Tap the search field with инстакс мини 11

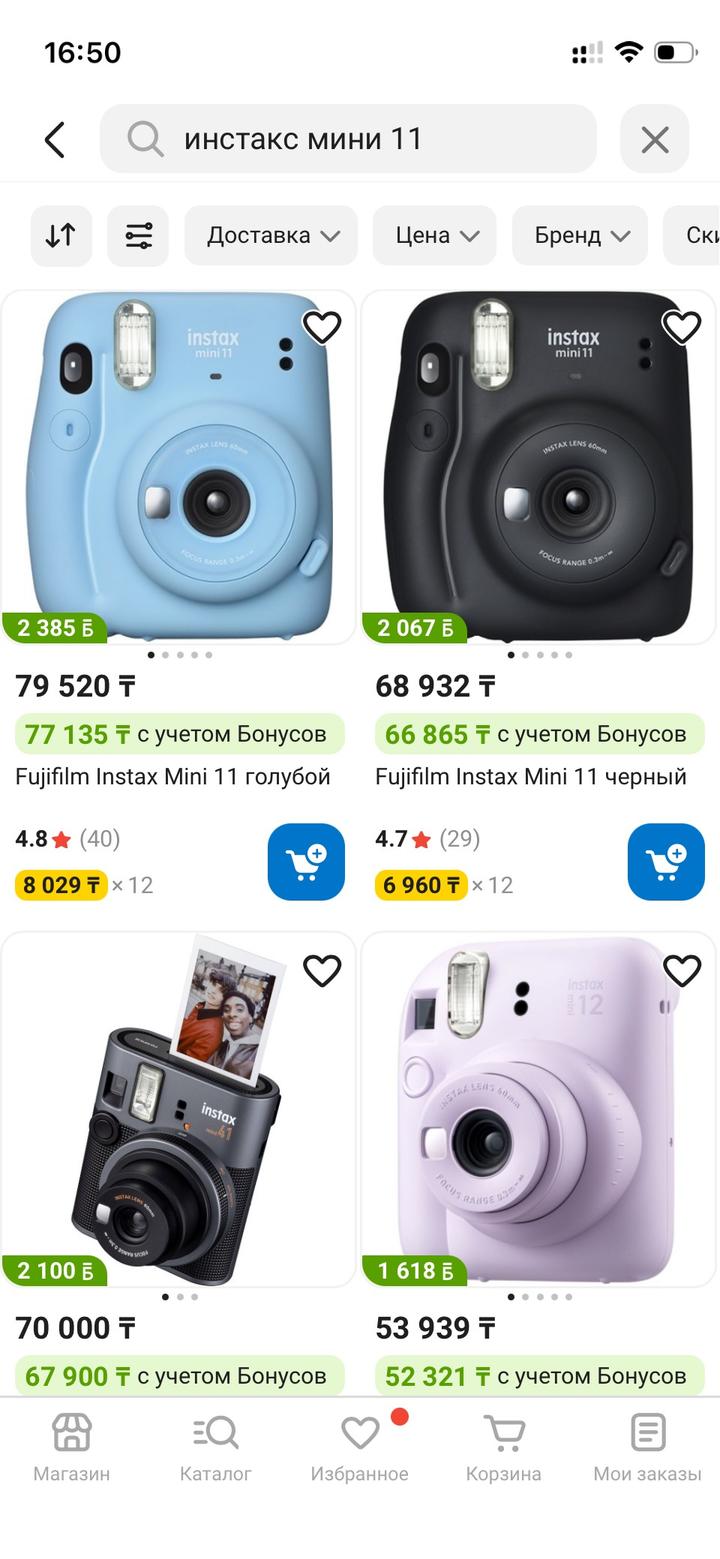coord(348,139)
